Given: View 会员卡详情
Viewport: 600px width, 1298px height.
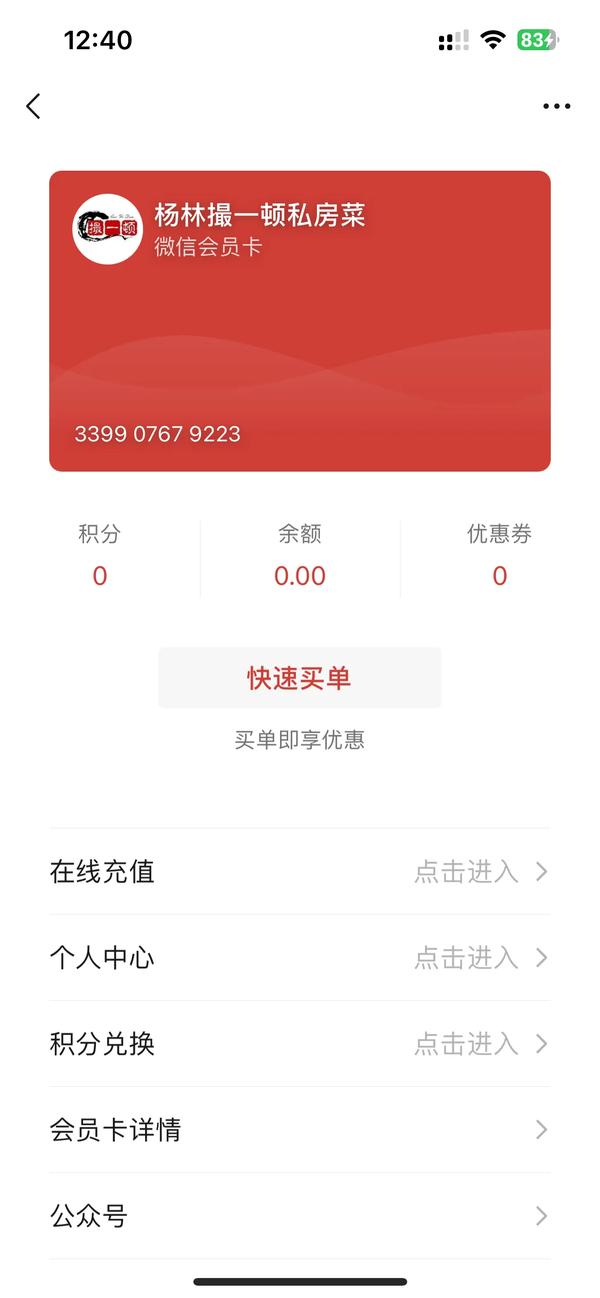Looking at the screenshot, I should (x=300, y=1130).
